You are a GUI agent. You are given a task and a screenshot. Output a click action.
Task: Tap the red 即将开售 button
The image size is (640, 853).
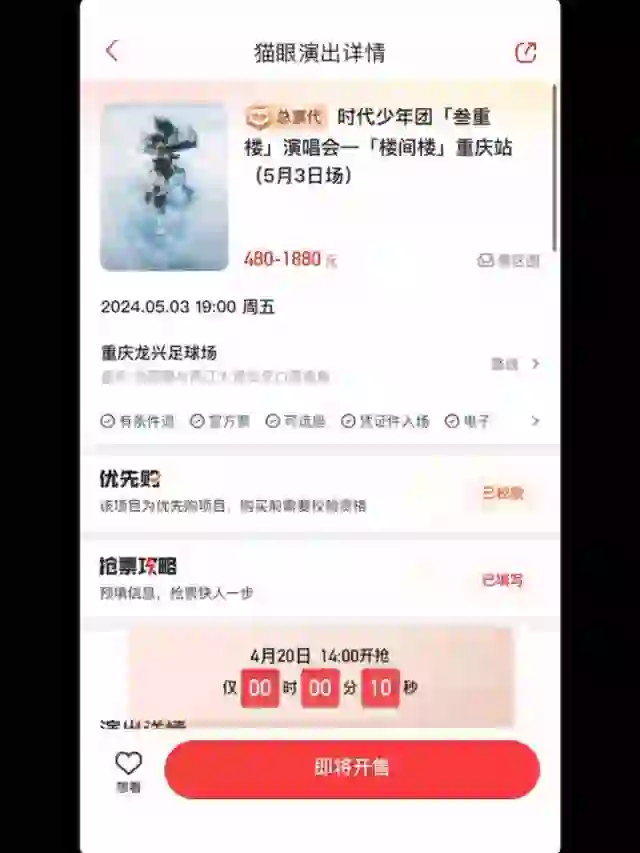point(352,768)
